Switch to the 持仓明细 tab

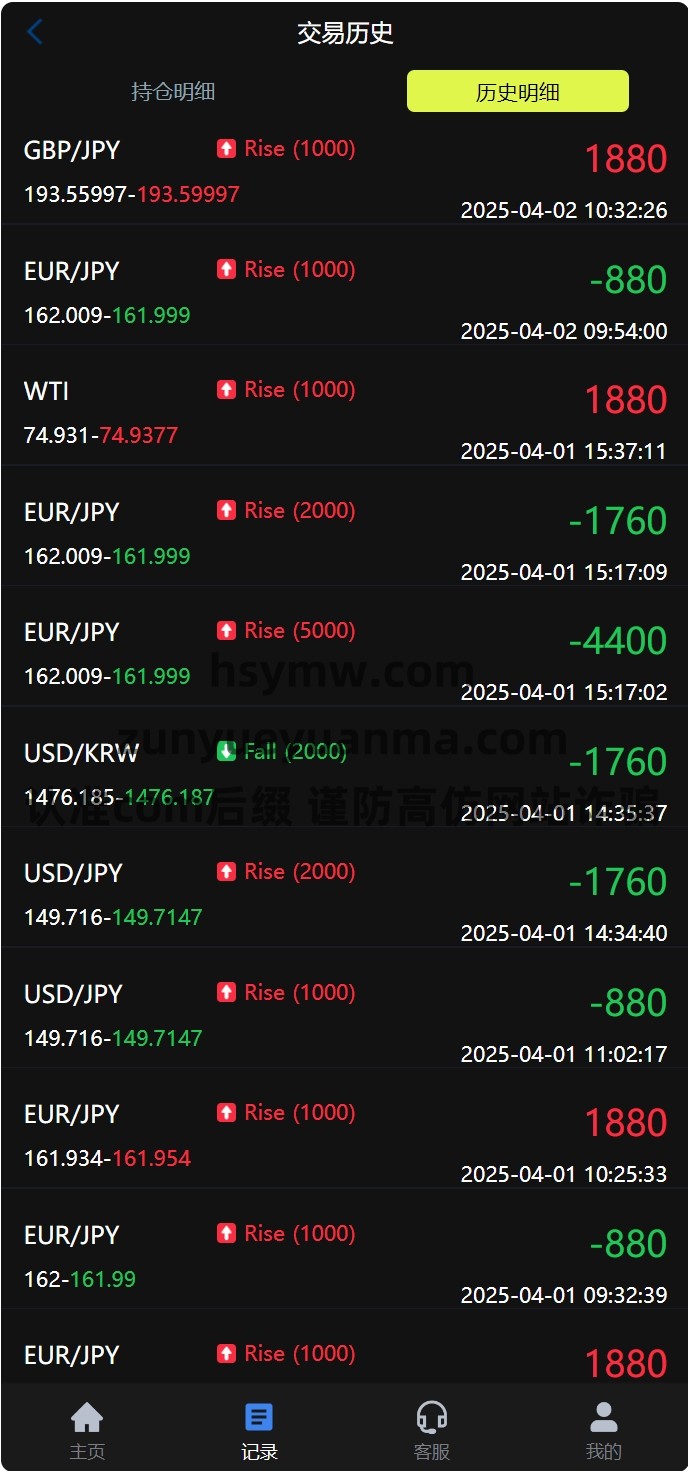[173, 92]
